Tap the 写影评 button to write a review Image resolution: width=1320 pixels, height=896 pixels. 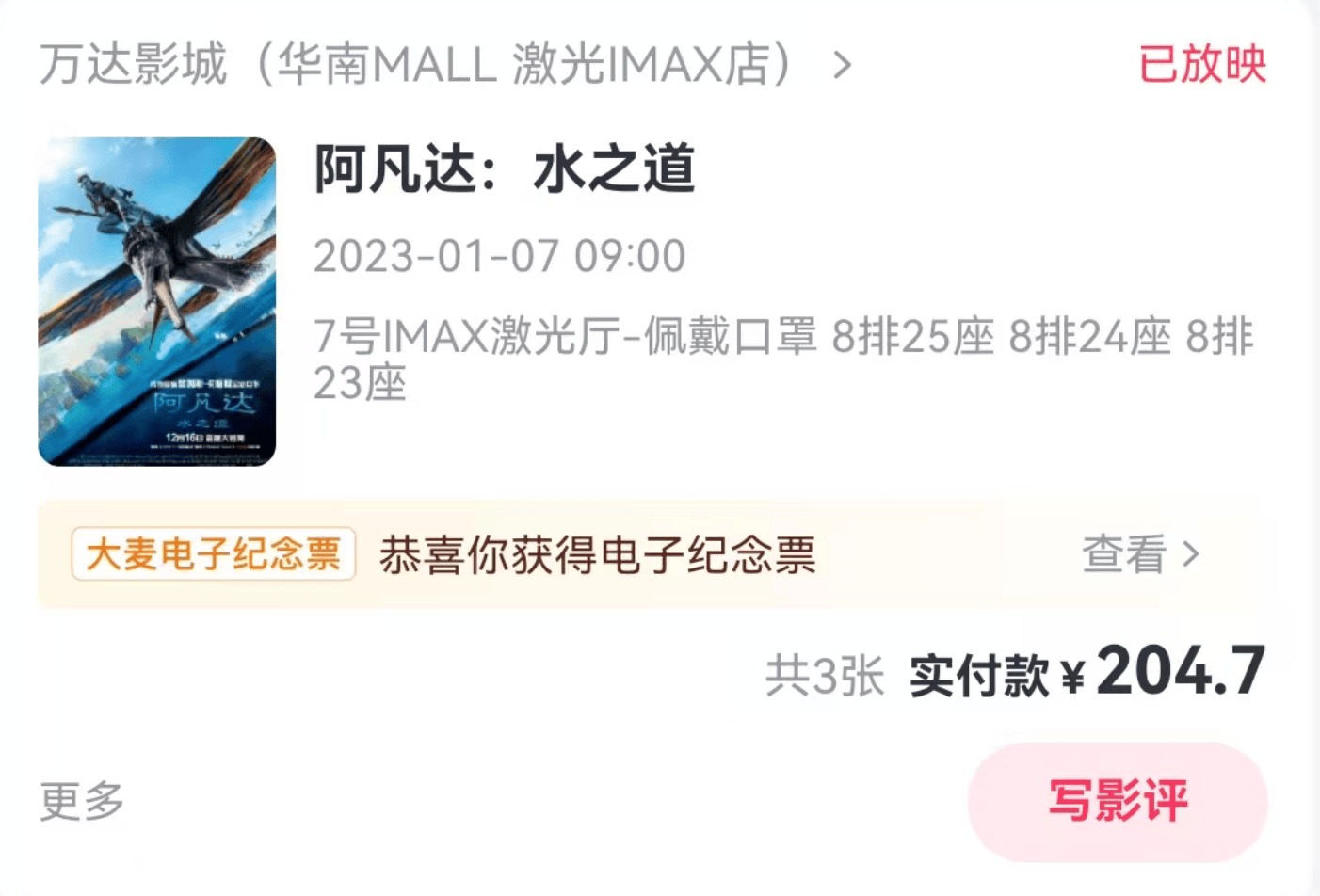[x=1117, y=801]
